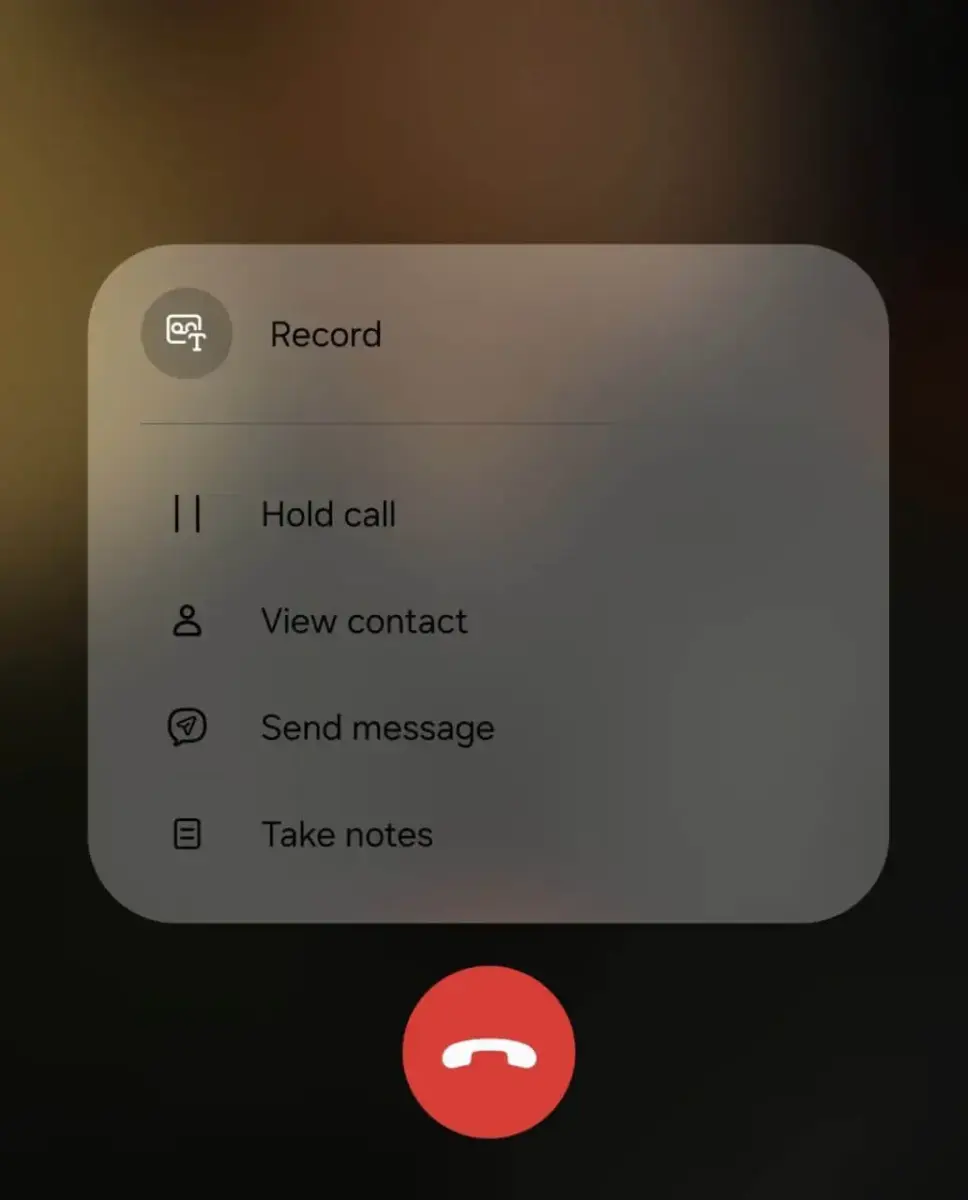Select the send message speech bubble icon

188,728
